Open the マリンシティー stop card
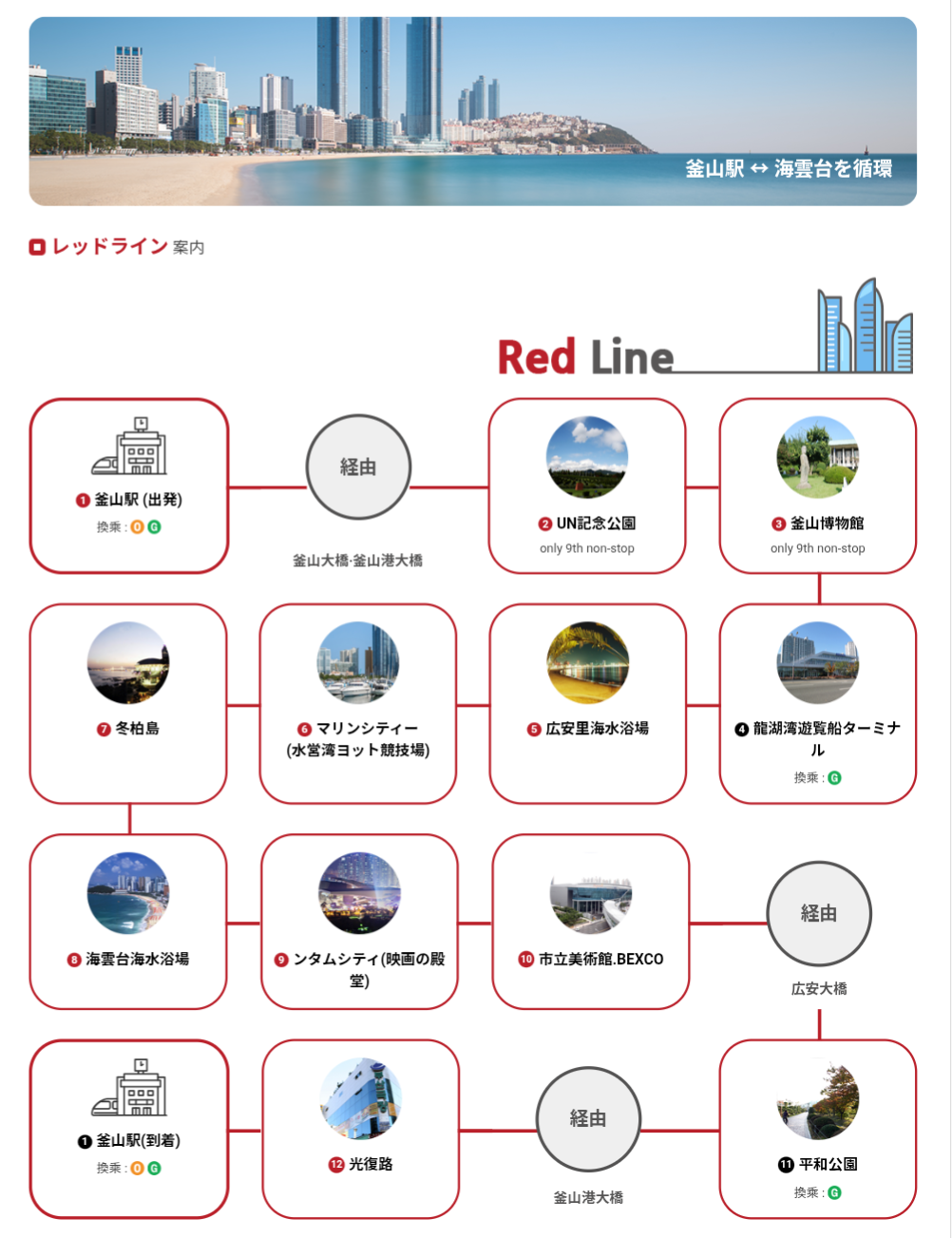This screenshot has height=1238, width=952. coord(358,703)
